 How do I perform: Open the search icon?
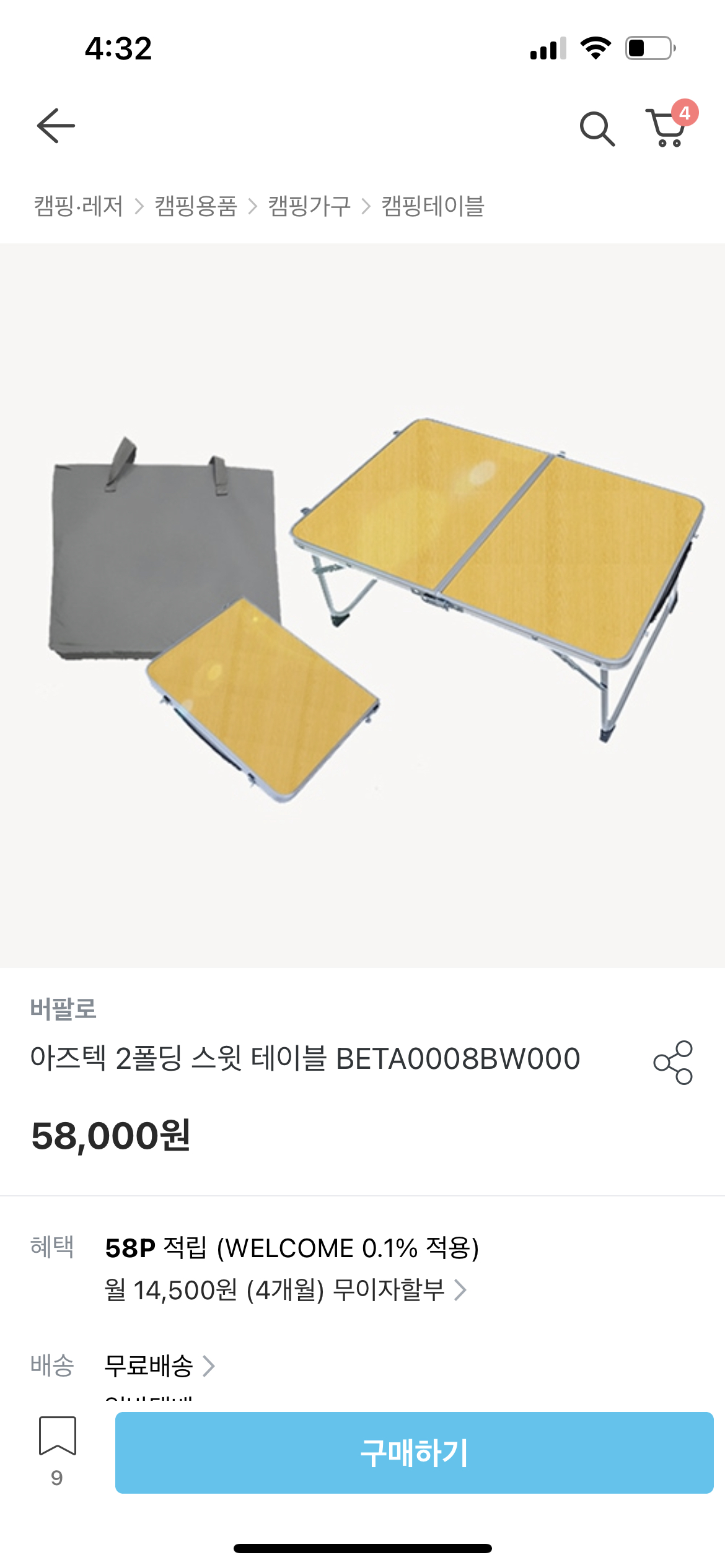597,128
